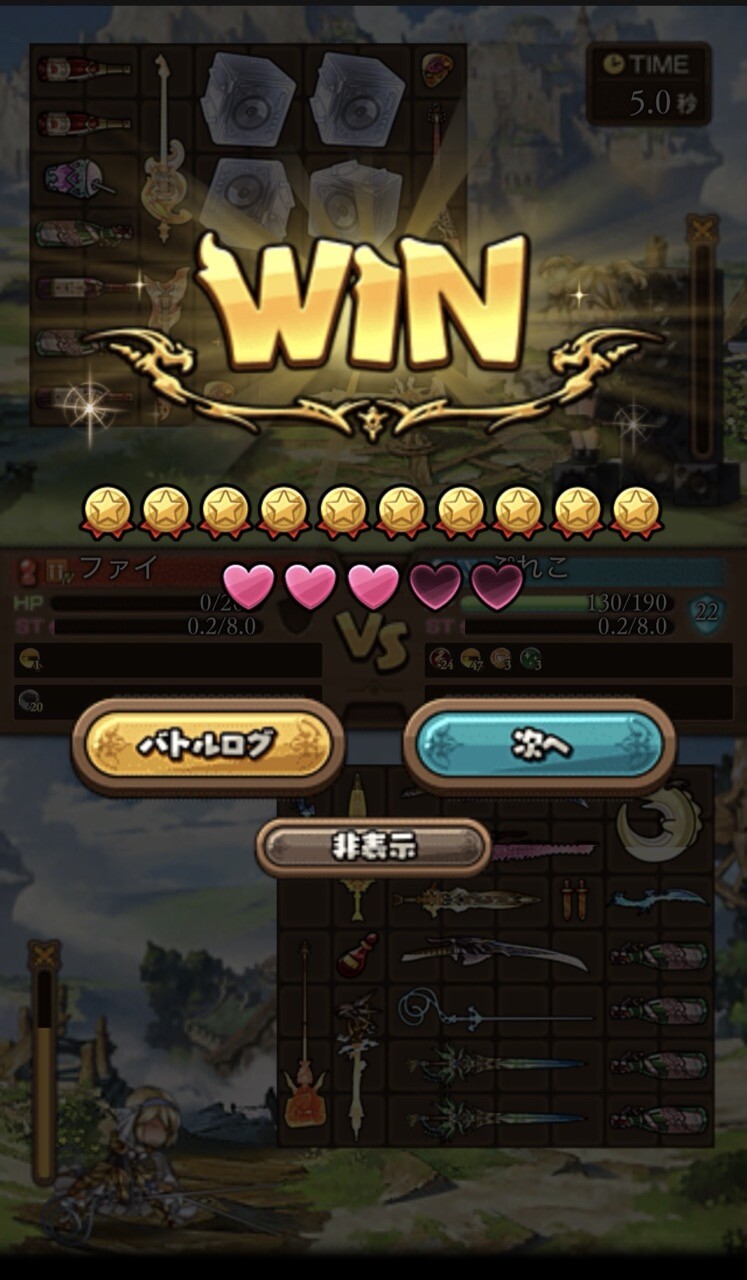Continue with the 次へ button
Screen dimensions: 747x1280
click(x=540, y=745)
